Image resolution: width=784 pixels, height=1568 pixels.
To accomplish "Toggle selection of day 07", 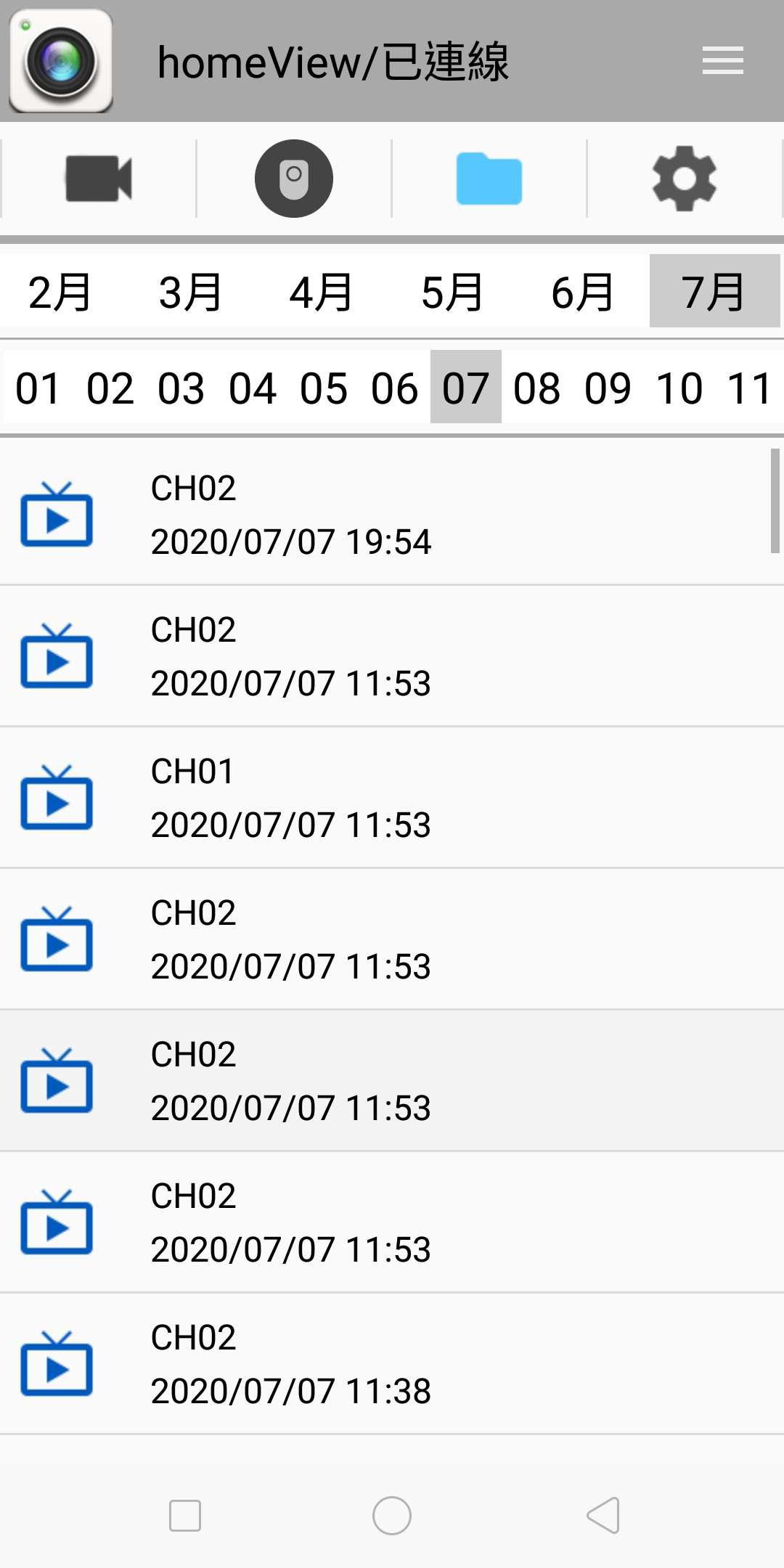I will (466, 388).
